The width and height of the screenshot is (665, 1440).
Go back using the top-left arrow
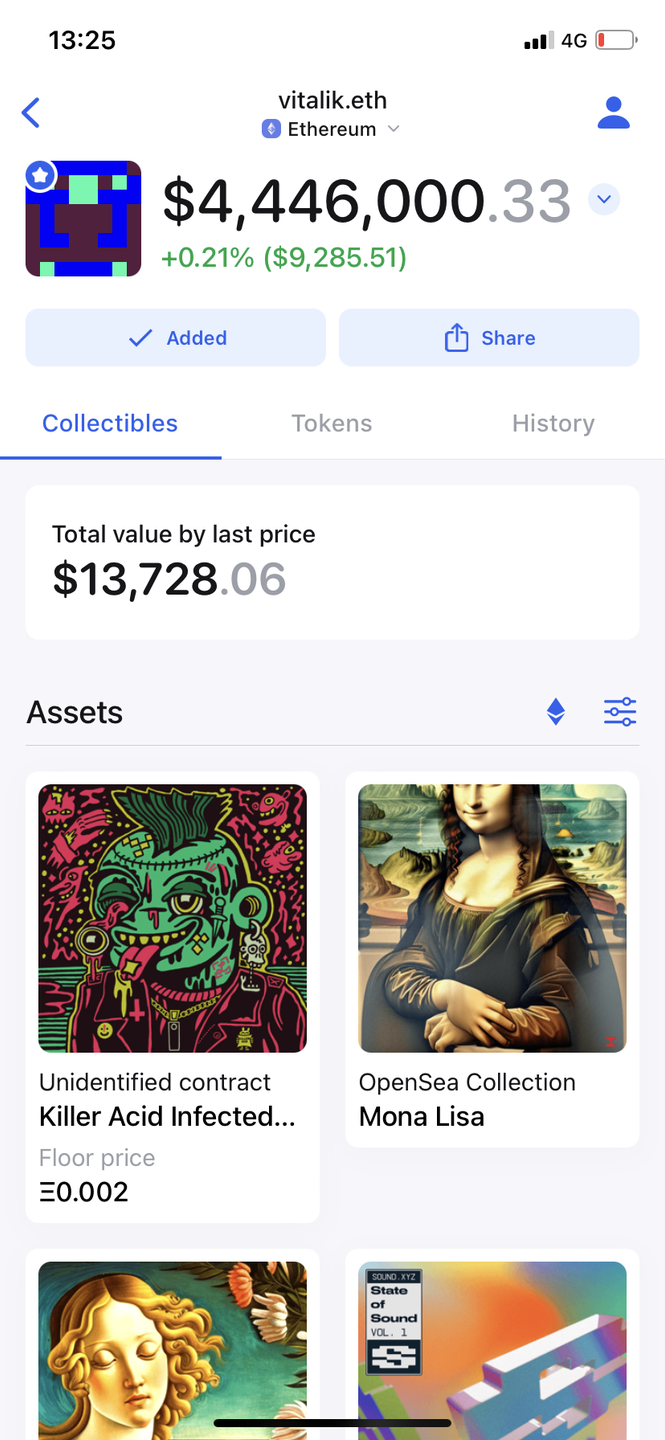point(31,113)
